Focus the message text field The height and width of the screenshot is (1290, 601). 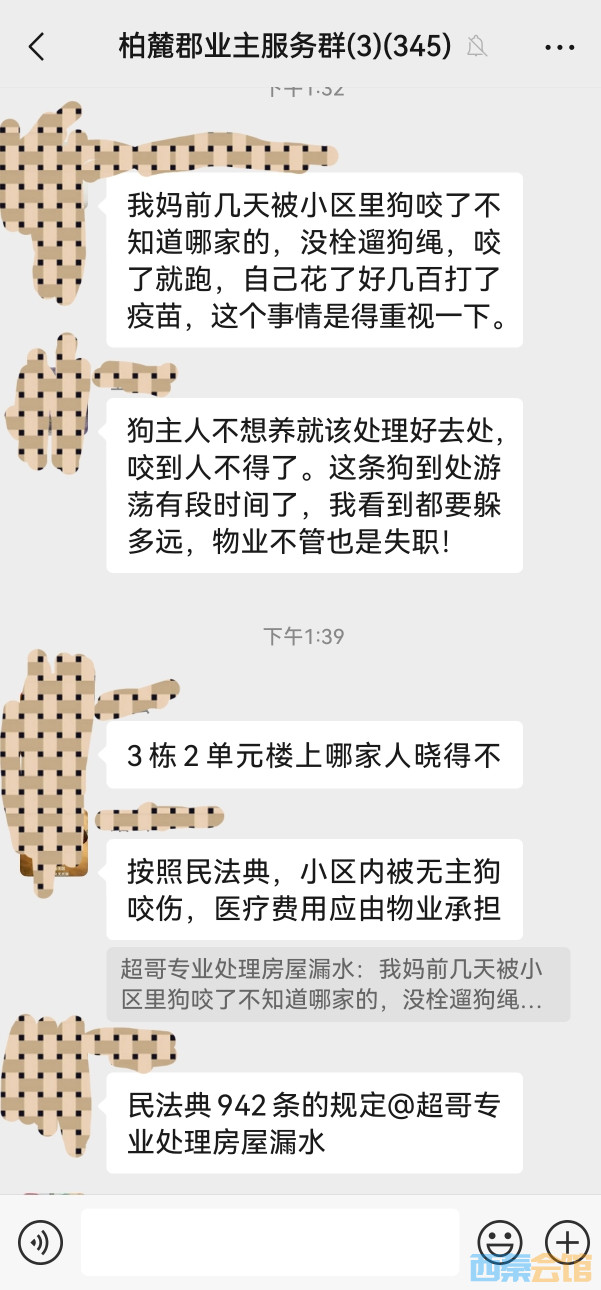pos(270,1243)
